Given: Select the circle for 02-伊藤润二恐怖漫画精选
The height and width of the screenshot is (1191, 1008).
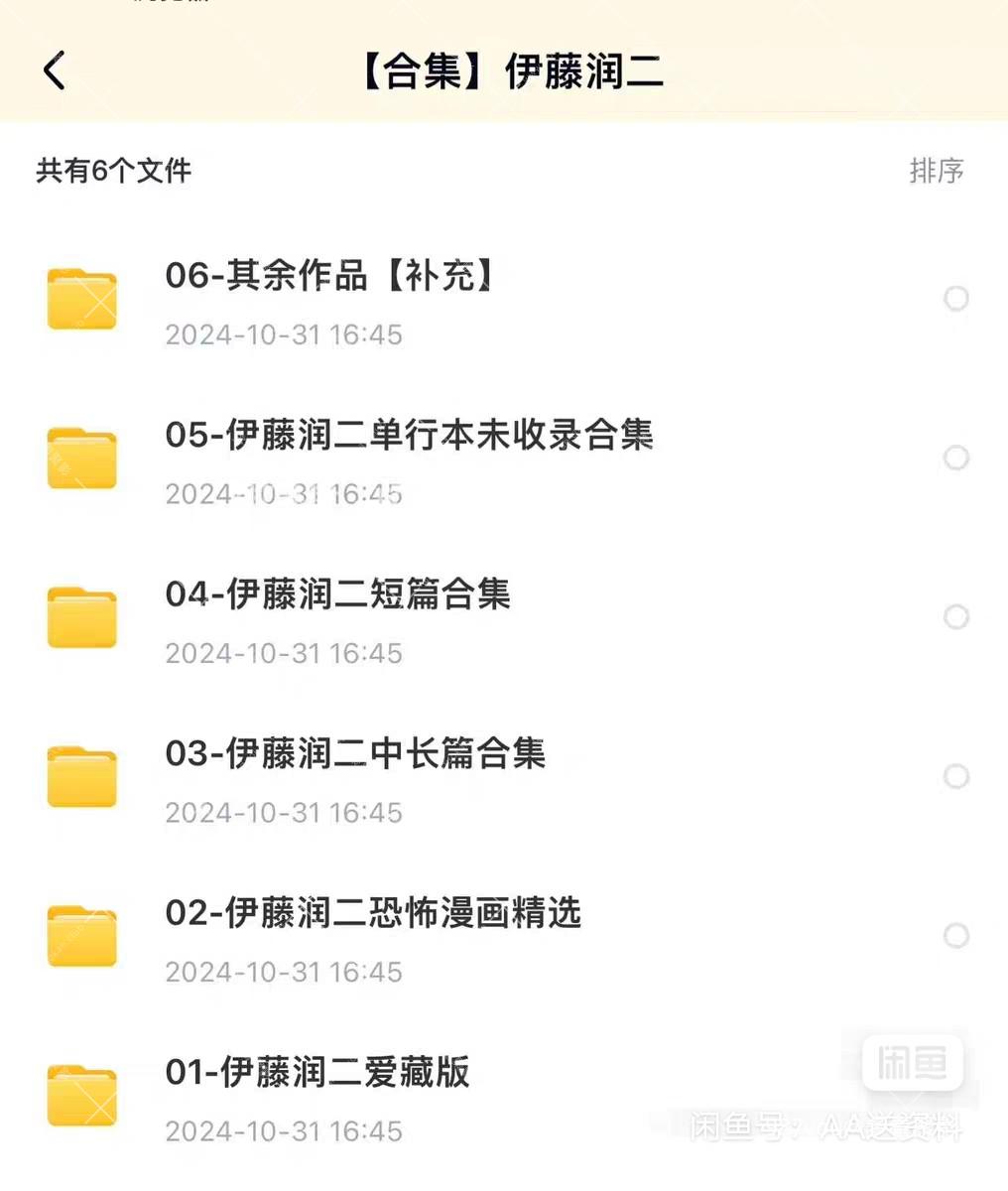Looking at the screenshot, I should tap(956, 935).
